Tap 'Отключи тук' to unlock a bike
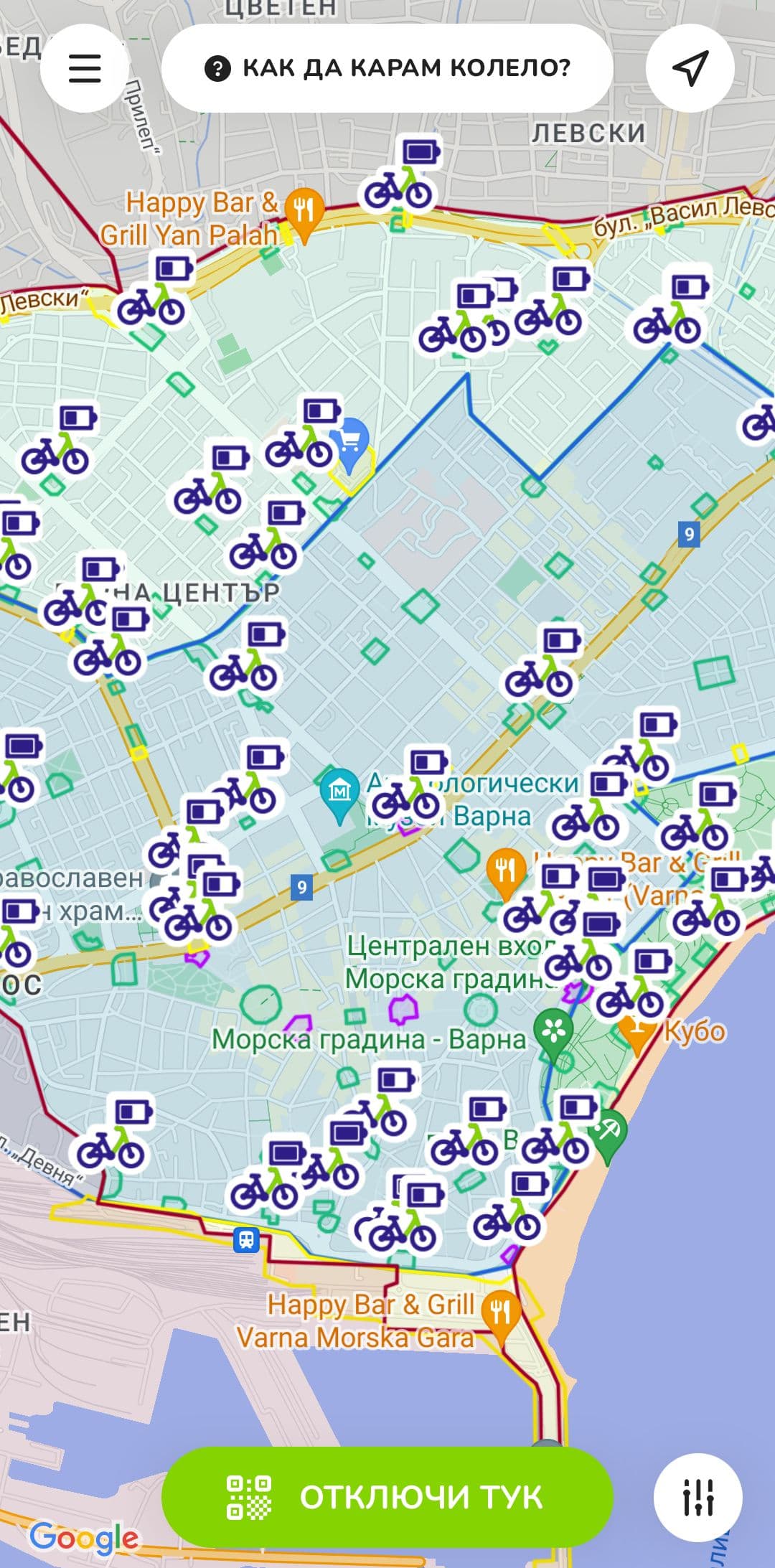 387,1496
